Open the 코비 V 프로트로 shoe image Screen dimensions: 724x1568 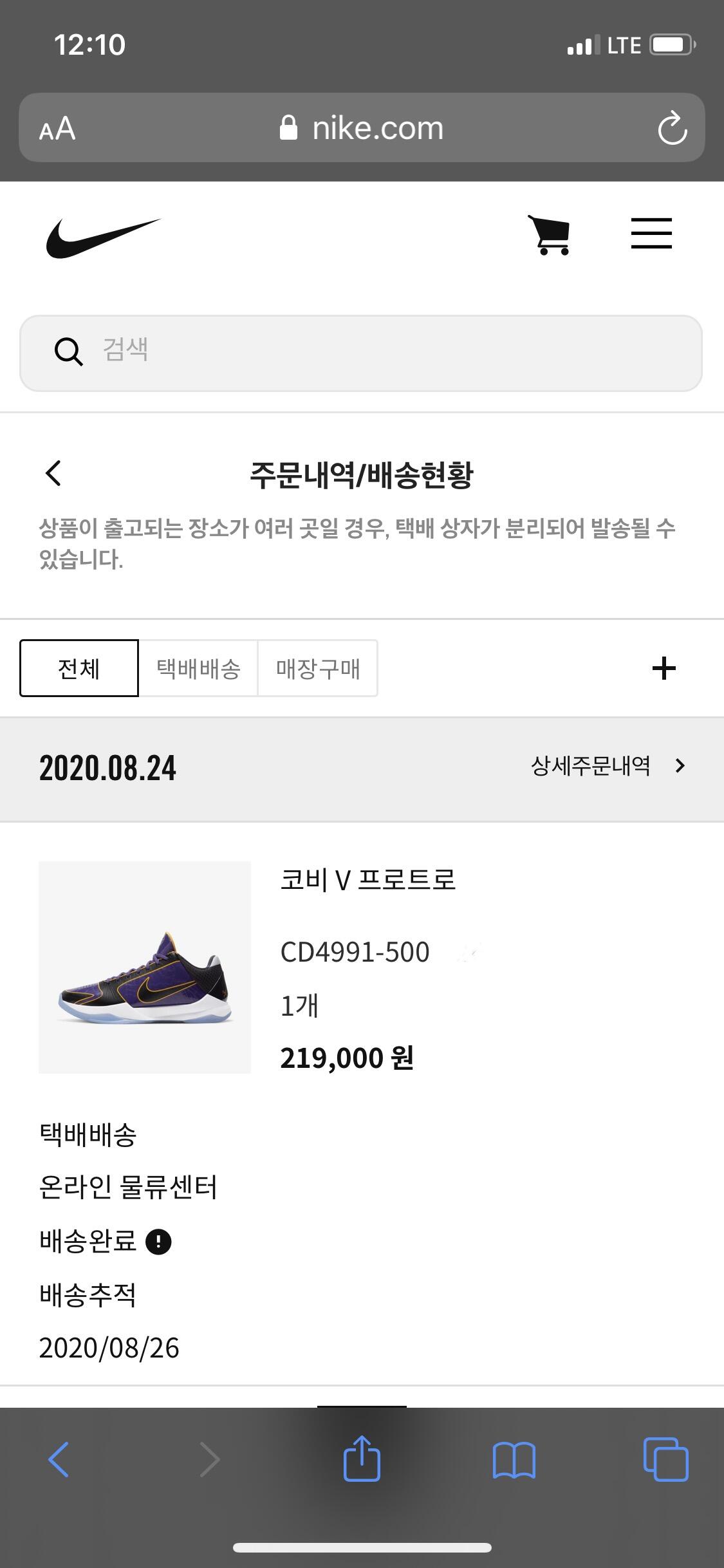tap(145, 967)
